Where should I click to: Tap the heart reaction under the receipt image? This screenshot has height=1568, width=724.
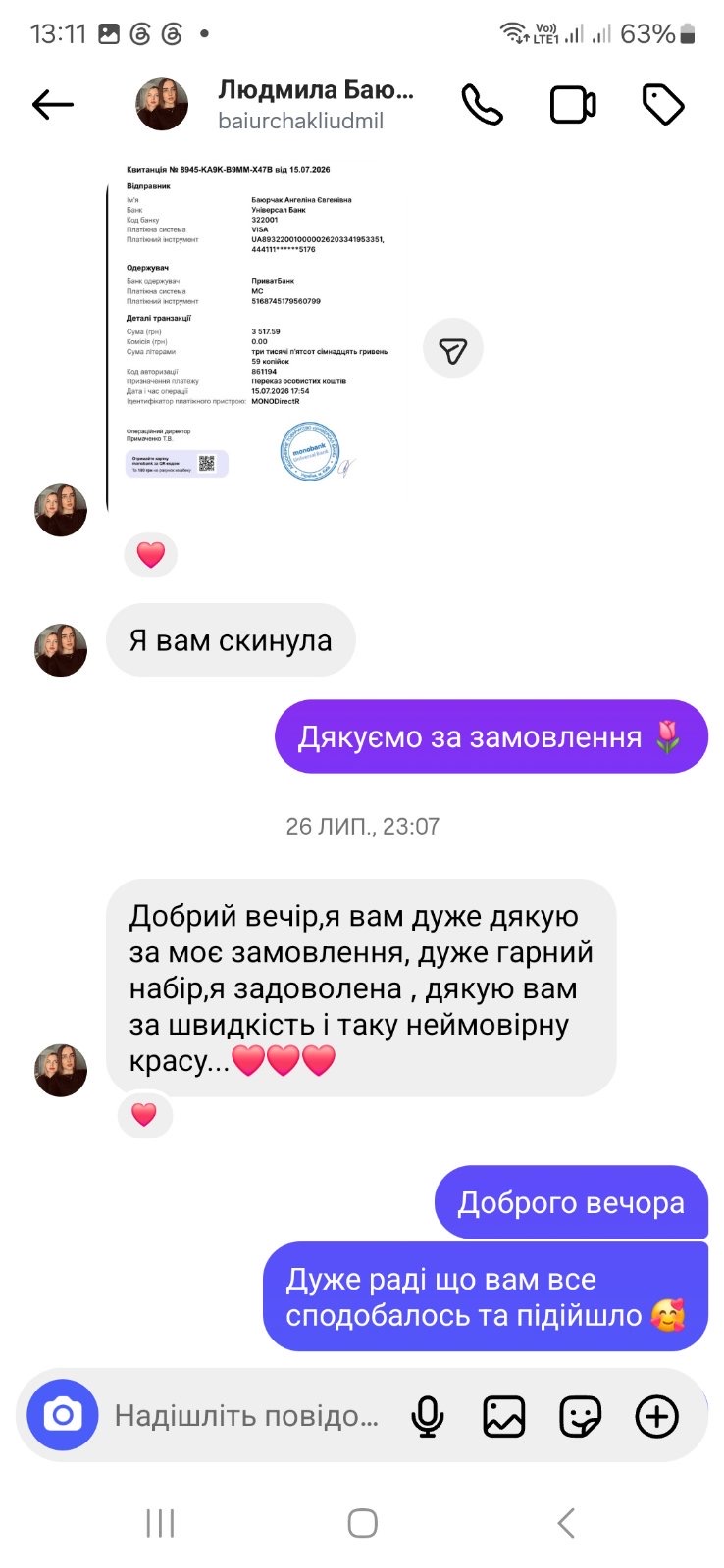pyautogui.click(x=151, y=554)
